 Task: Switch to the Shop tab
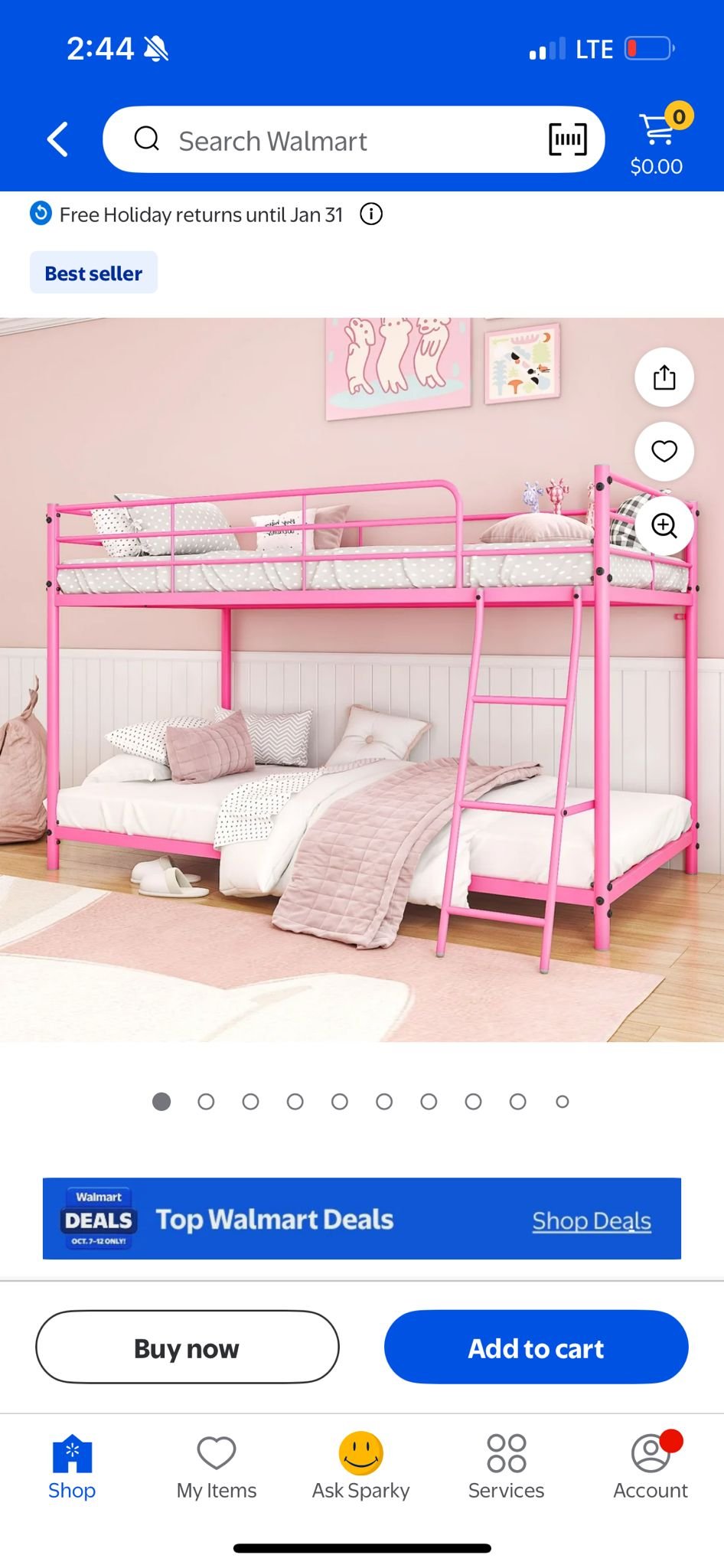[72, 1467]
